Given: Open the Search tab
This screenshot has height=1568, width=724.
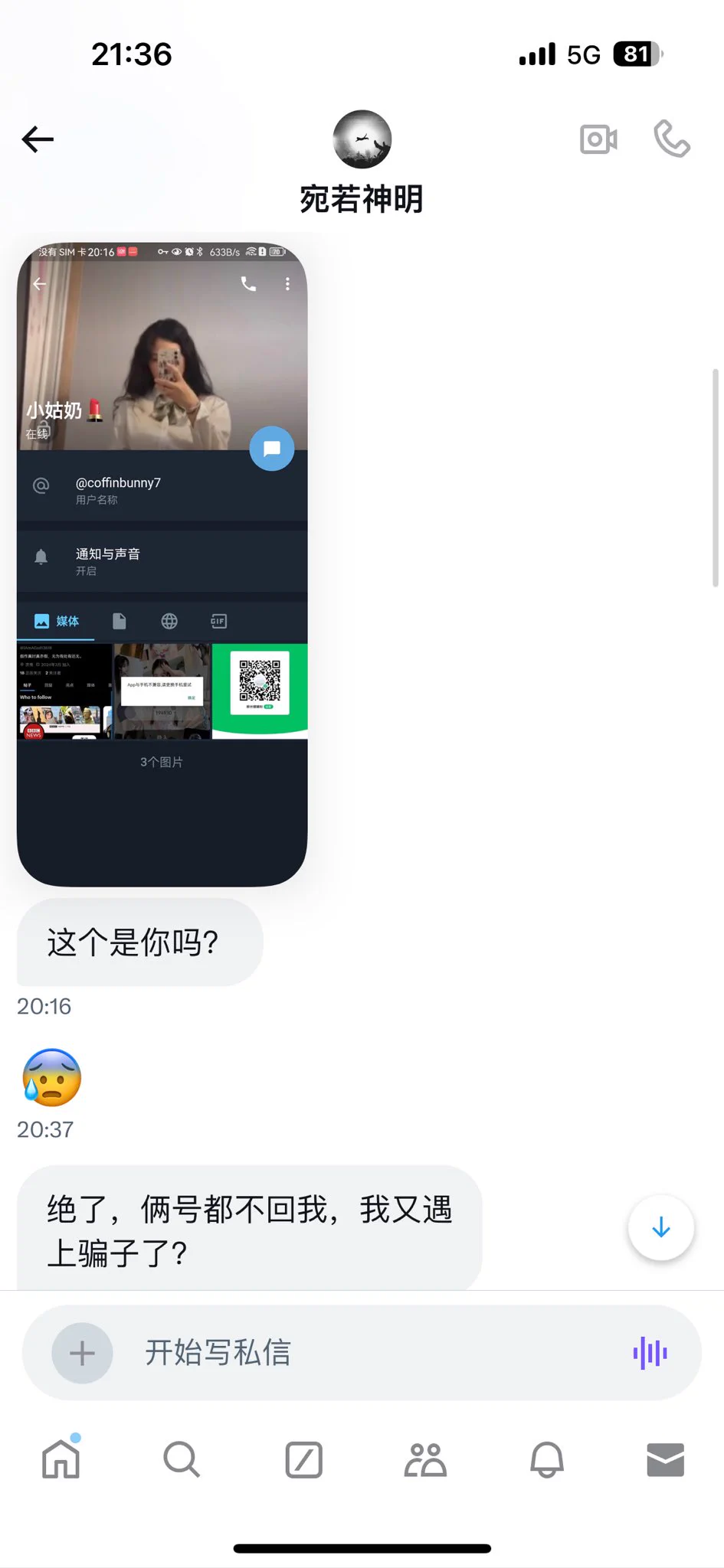Looking at the screenshot, I should tap(182, 1459).
